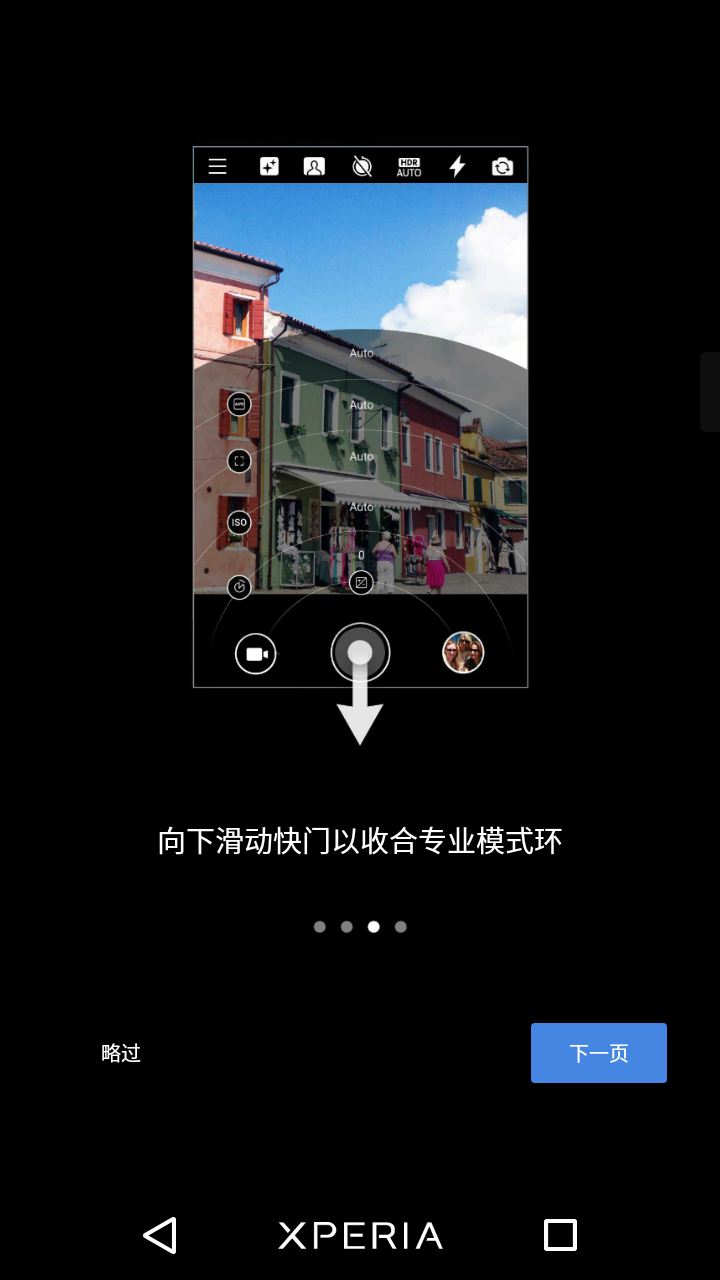720x1280 pixels.
Task: Select the exposure compensation icon
Action: (x=361, y=582)
